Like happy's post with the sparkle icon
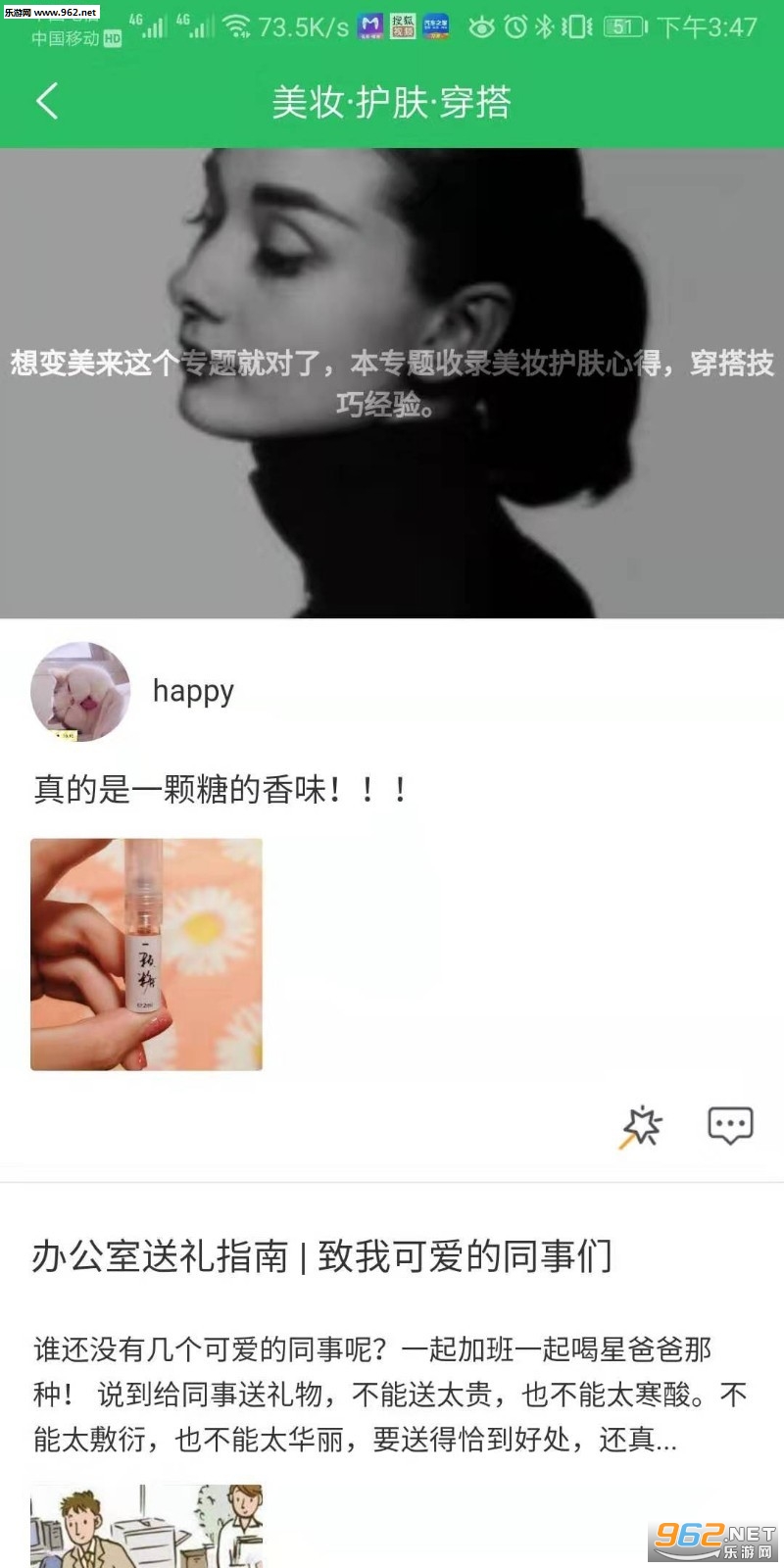 tap(642, 1126)
